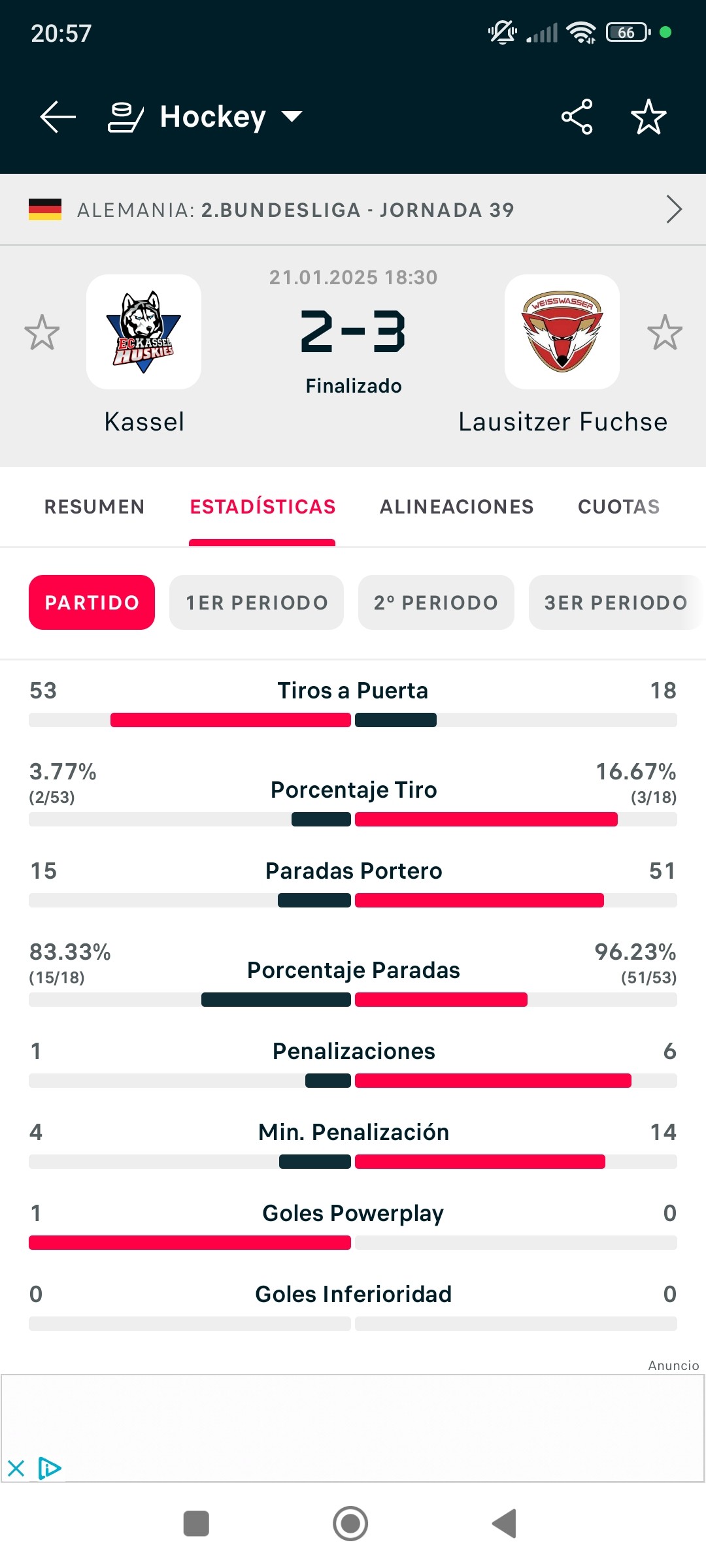The image size is (706, 1568).
Task: Select the Partido stats chip
Action: point(92,602)
